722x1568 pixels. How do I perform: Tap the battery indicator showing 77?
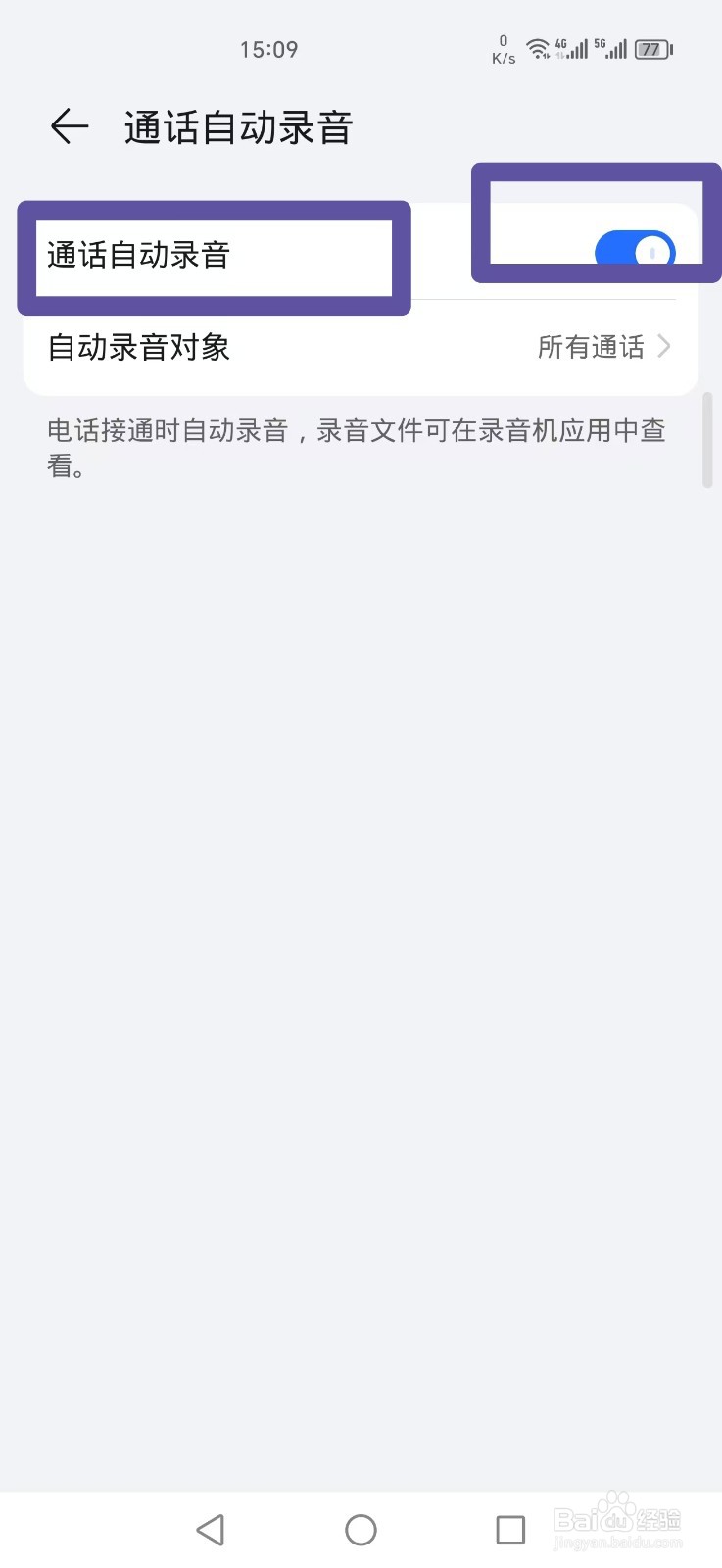pos(651,48)
